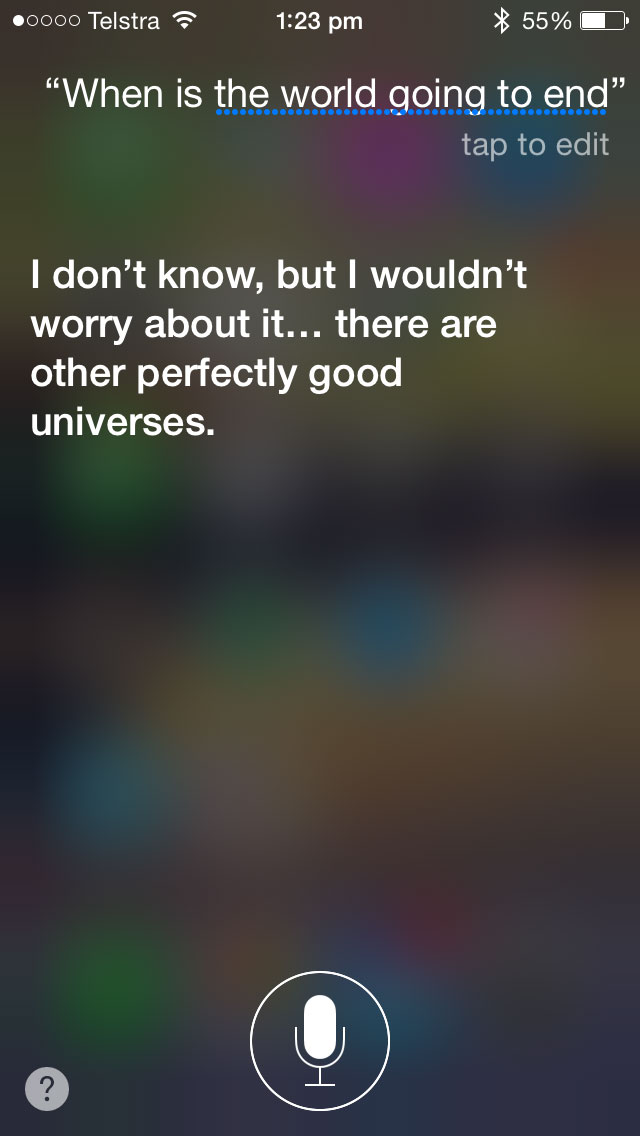Tap the microphone to speak to Siri
Image resolution: width=640 pixels, height=1136 pixels.
pos(320,1040)
